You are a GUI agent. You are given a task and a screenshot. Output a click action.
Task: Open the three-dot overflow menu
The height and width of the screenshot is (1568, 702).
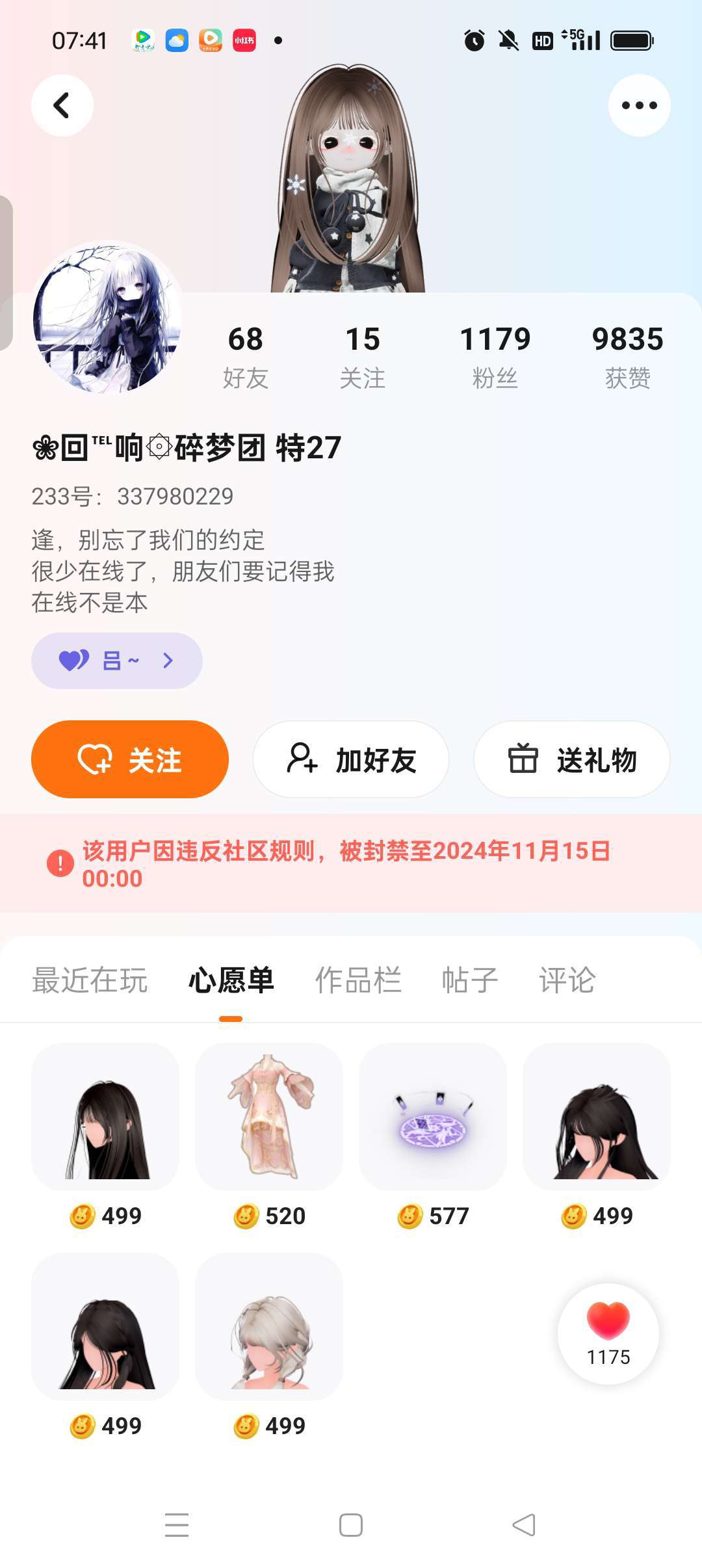pos(639,105)
